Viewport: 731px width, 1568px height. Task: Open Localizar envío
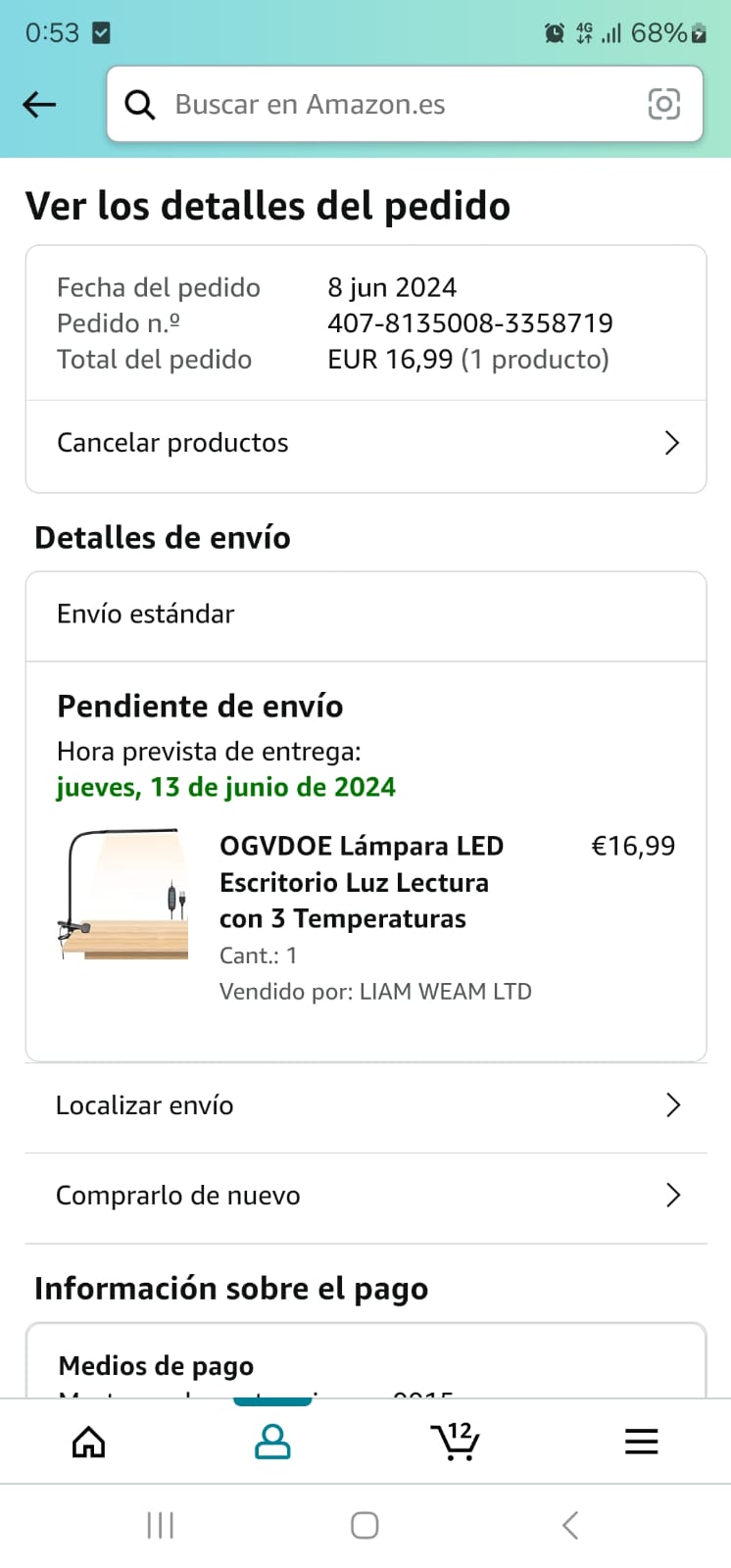point(365,1105)
